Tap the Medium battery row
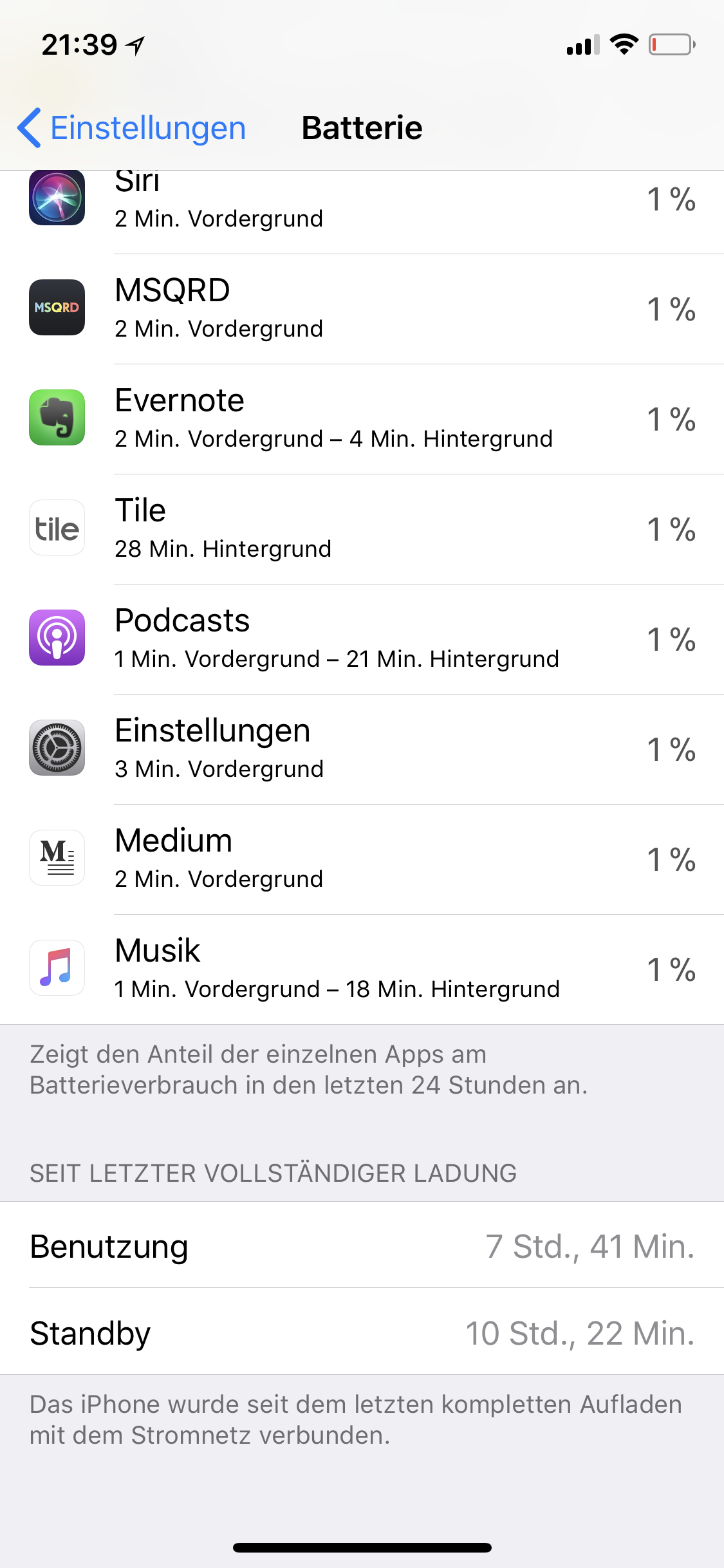 [x=362, y=859]
